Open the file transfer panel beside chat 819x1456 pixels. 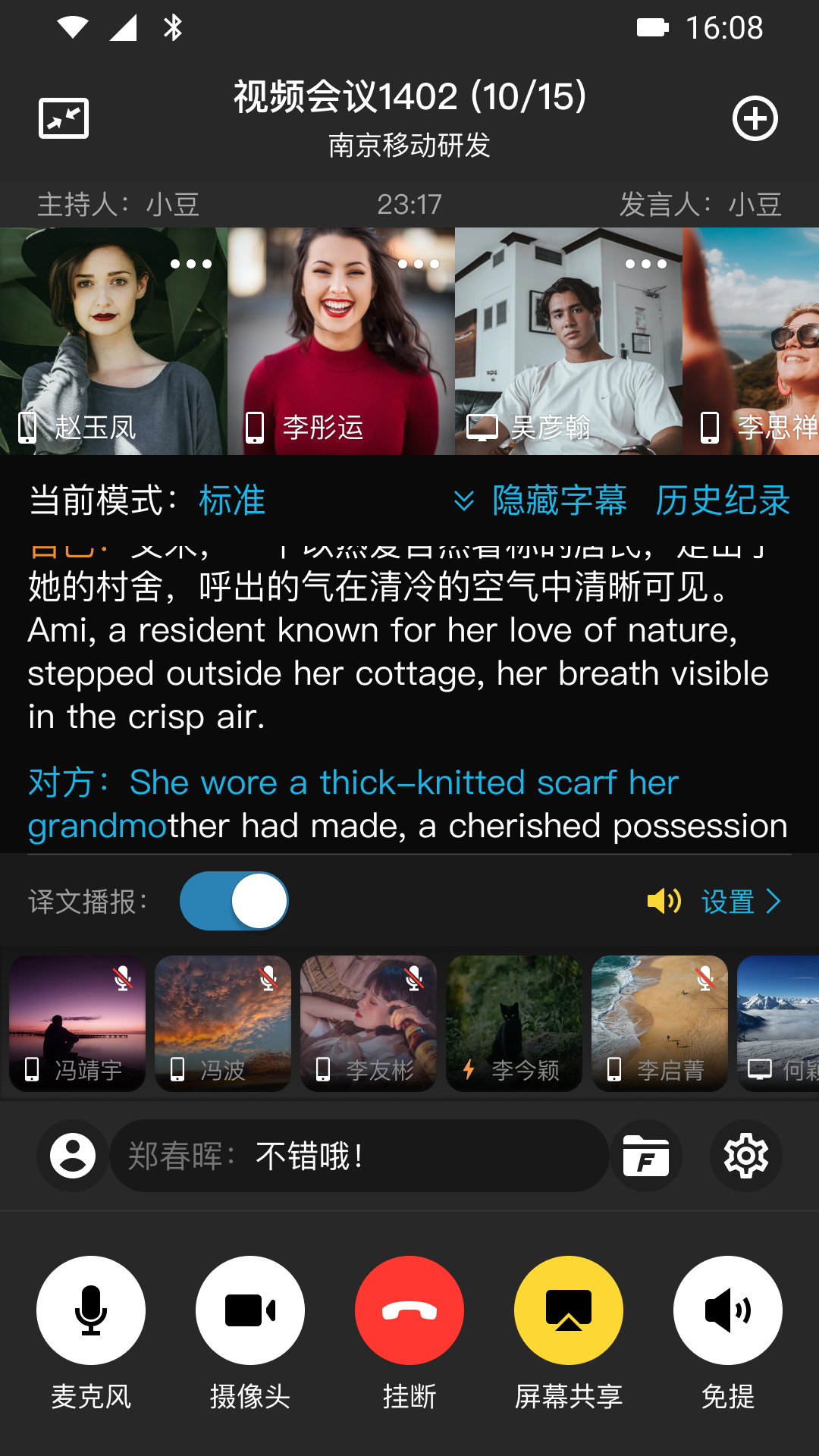(646, 1156)
